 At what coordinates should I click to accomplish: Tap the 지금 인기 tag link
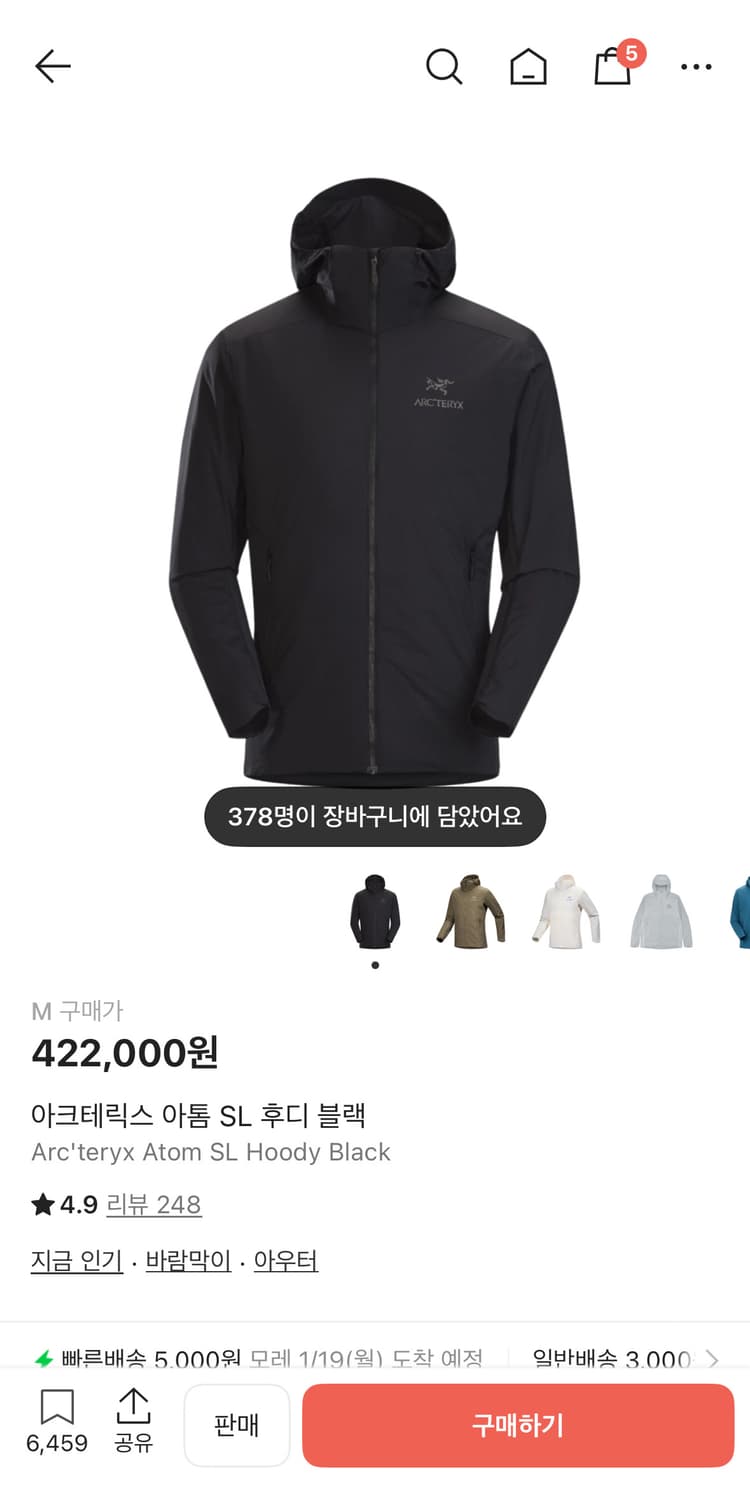76,1260
